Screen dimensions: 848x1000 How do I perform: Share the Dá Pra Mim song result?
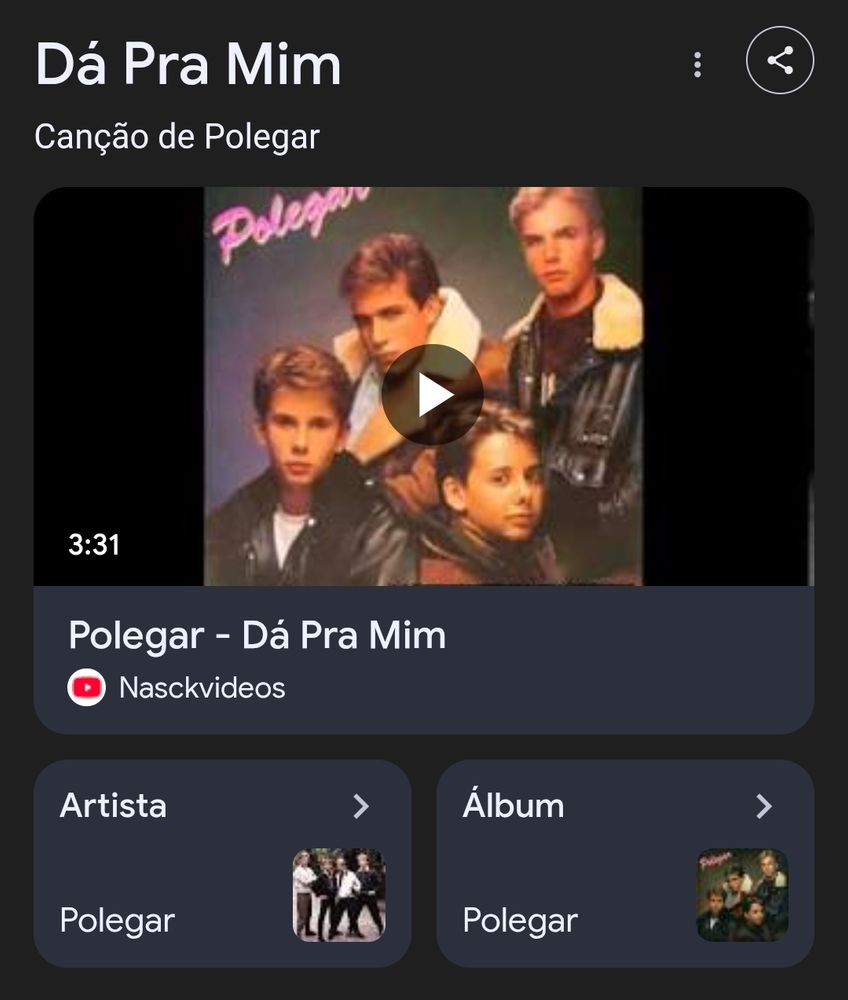(x=780, y=61)
